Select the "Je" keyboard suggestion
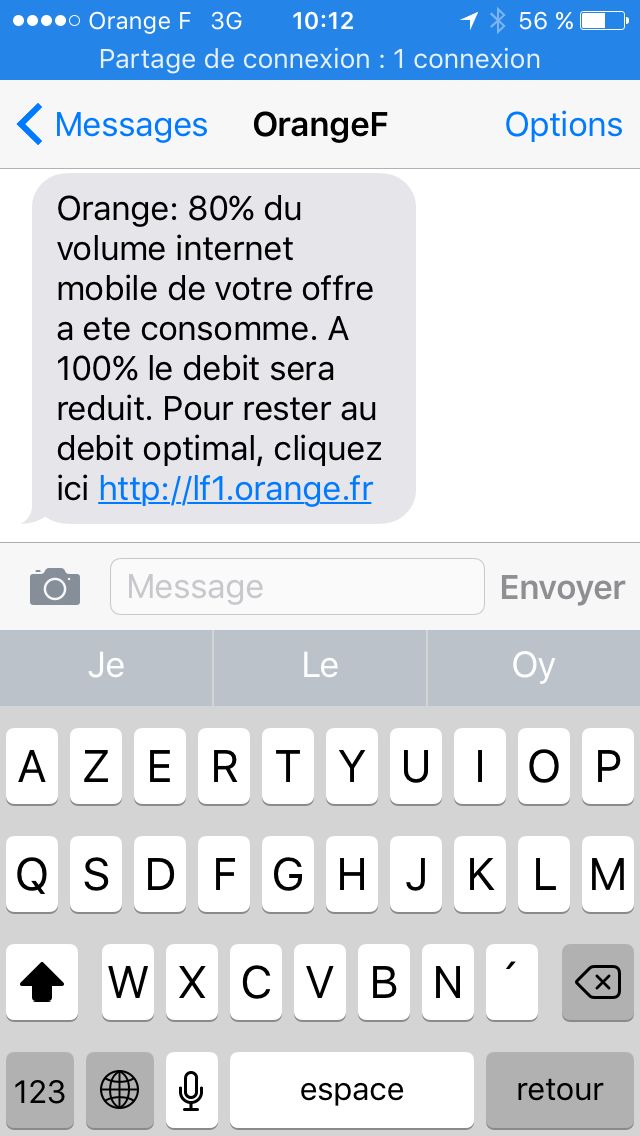 (106, 667)
